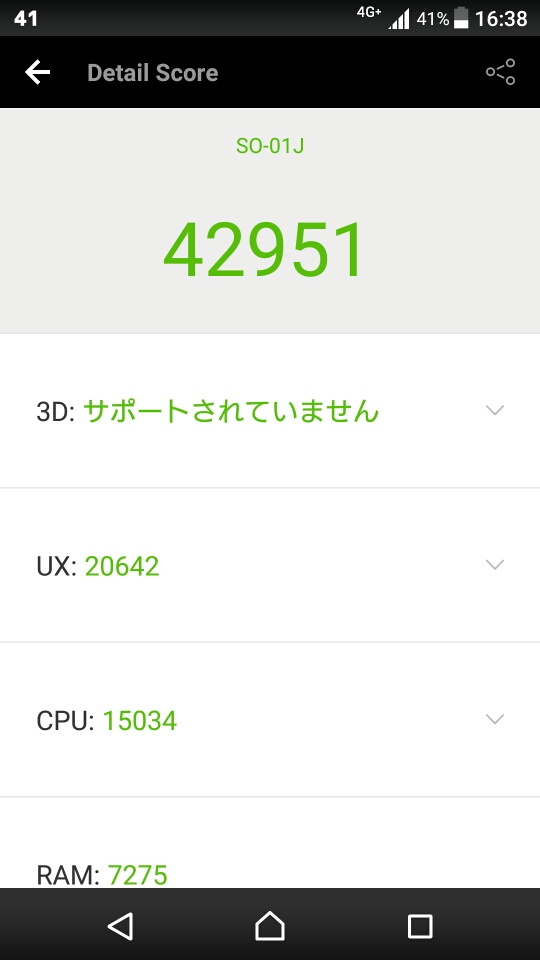540x960 pixels.
Task: Tap the system home button
Action: [270, 926]
